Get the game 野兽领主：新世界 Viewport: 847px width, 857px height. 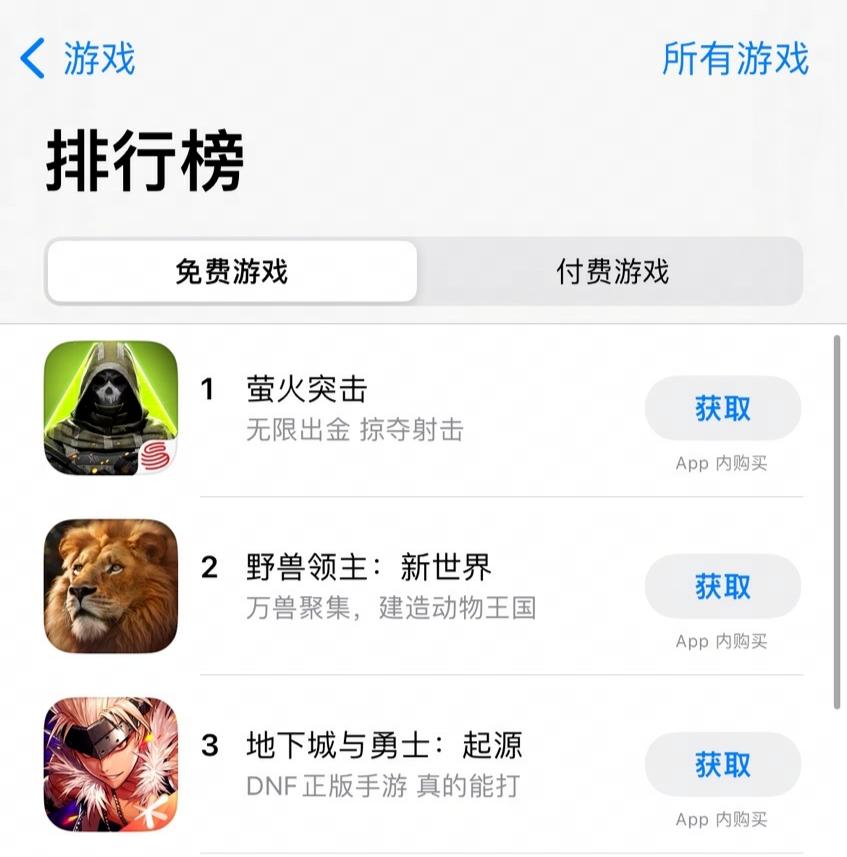pyautogui.click(x=722, y=587)
